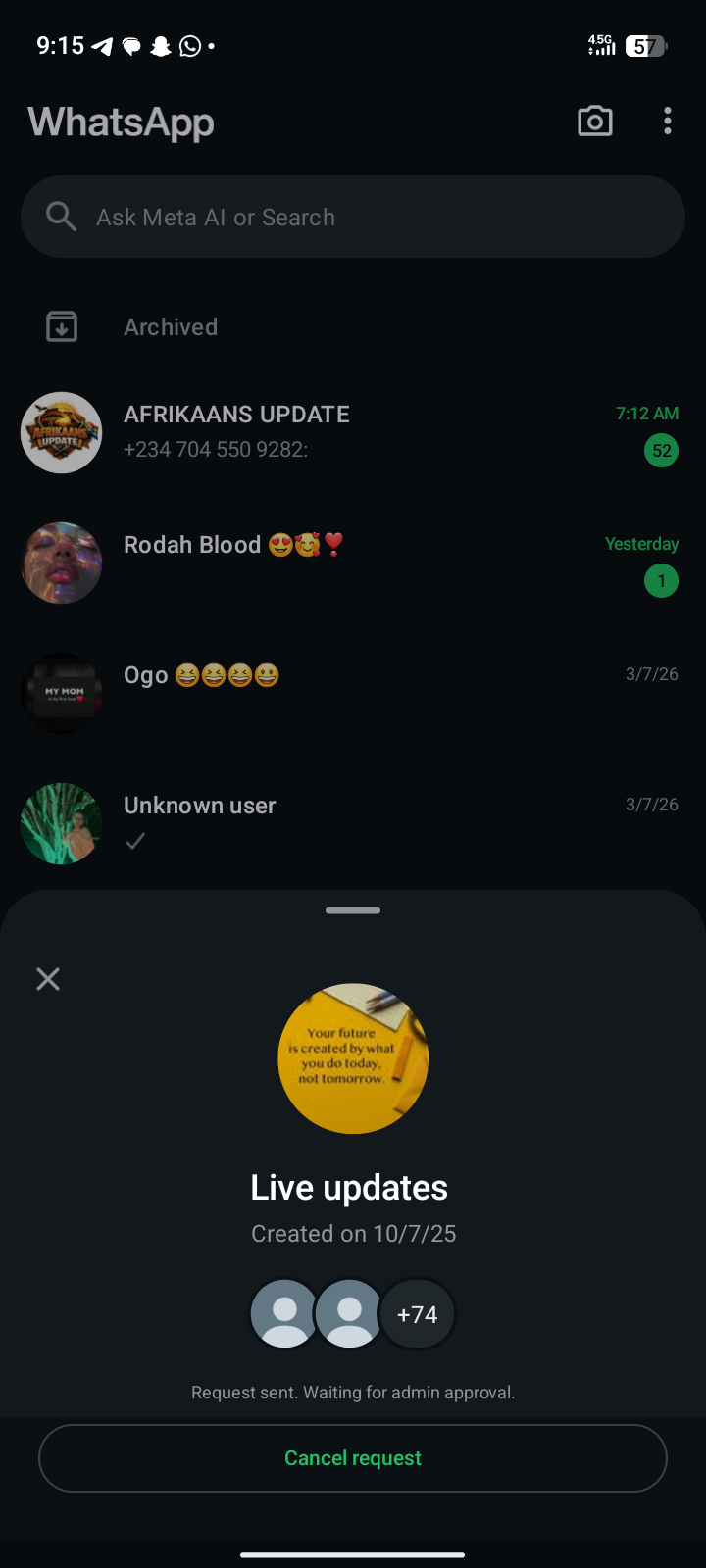View the +74 group members
The width and height of the screenshot is (706, 1568).
[x=417, y=1314]
